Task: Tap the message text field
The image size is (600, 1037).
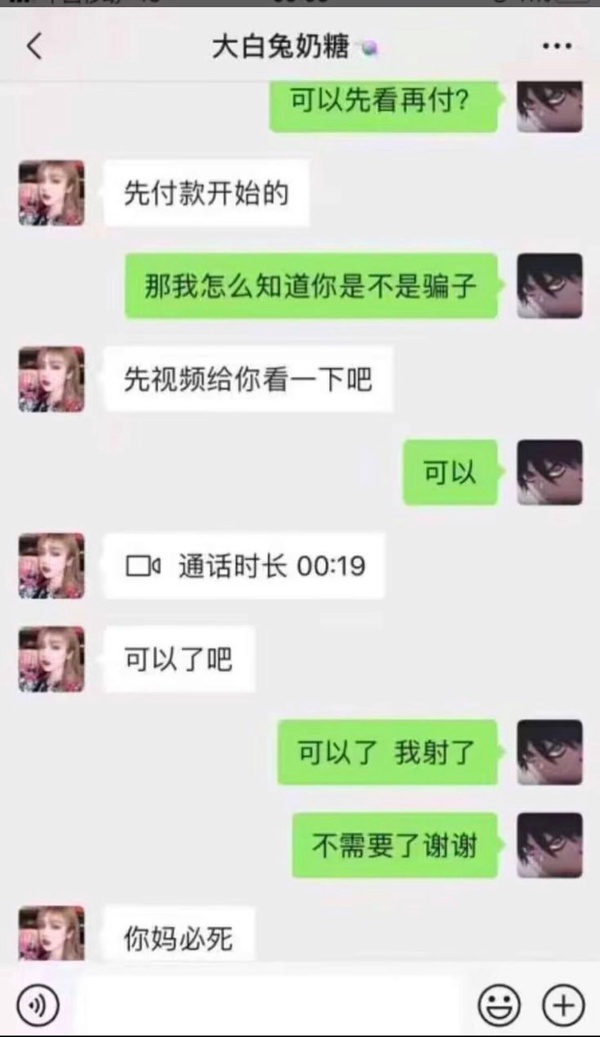Action: [267, 1005]
